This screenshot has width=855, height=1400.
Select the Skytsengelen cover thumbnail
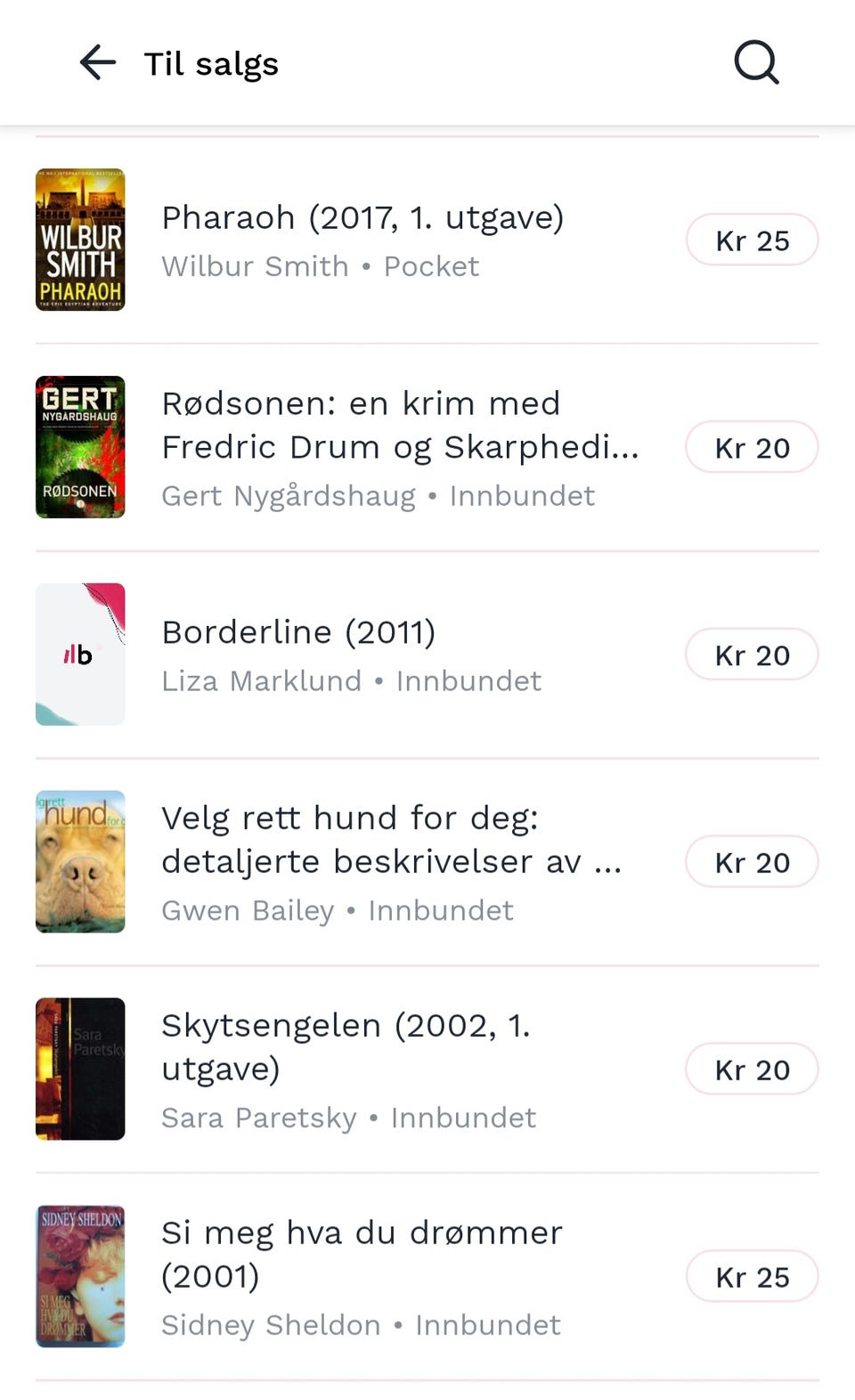(x=80, y=1068)
